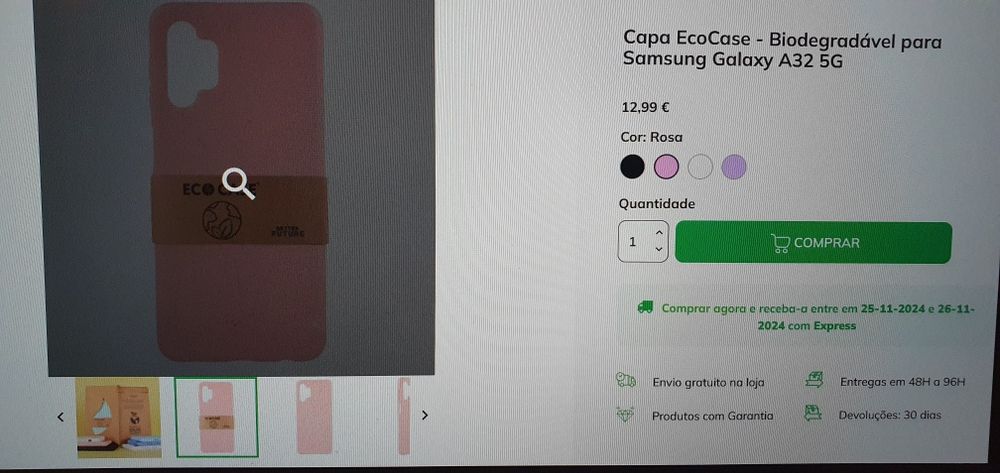Select the pink color swatch

tap(666, 167)
